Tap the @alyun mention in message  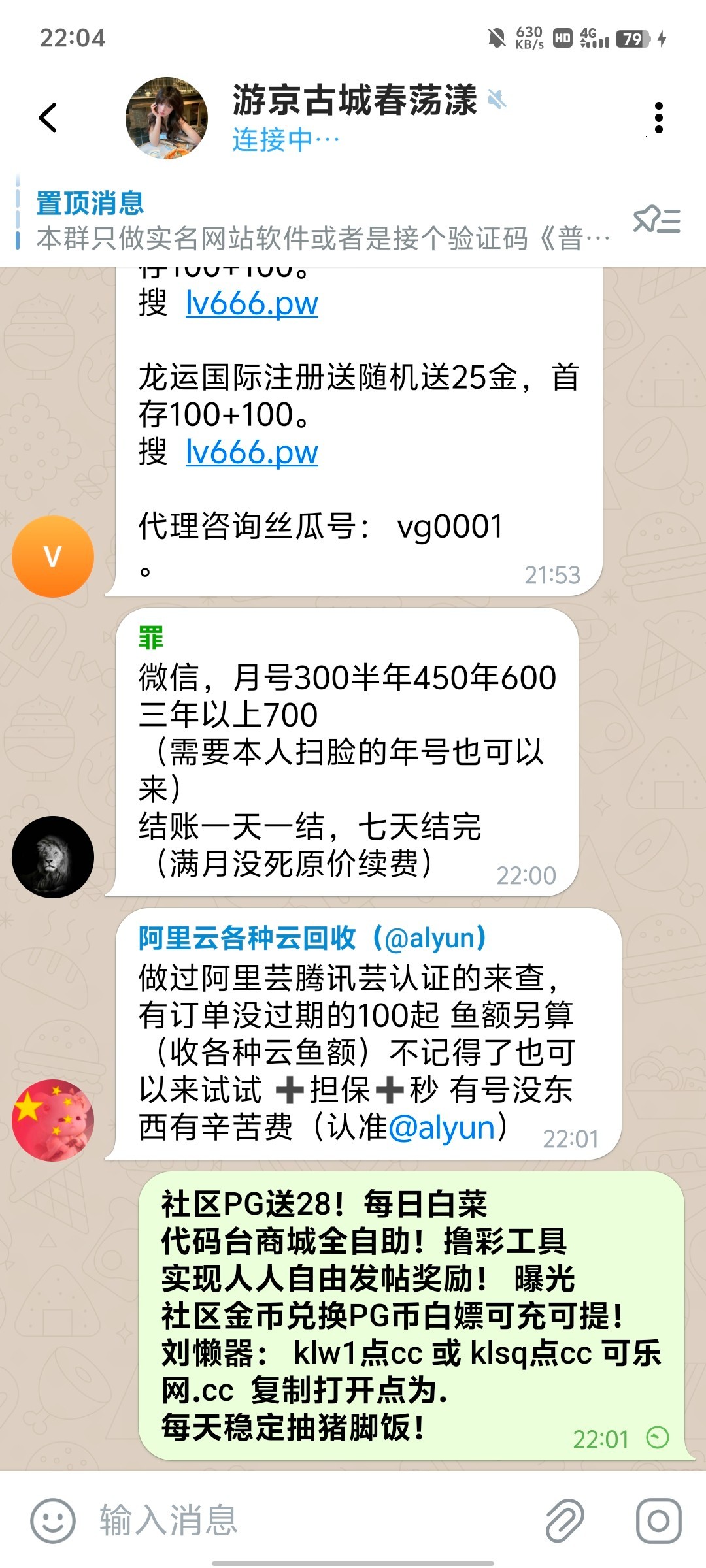pos(441,1128)
